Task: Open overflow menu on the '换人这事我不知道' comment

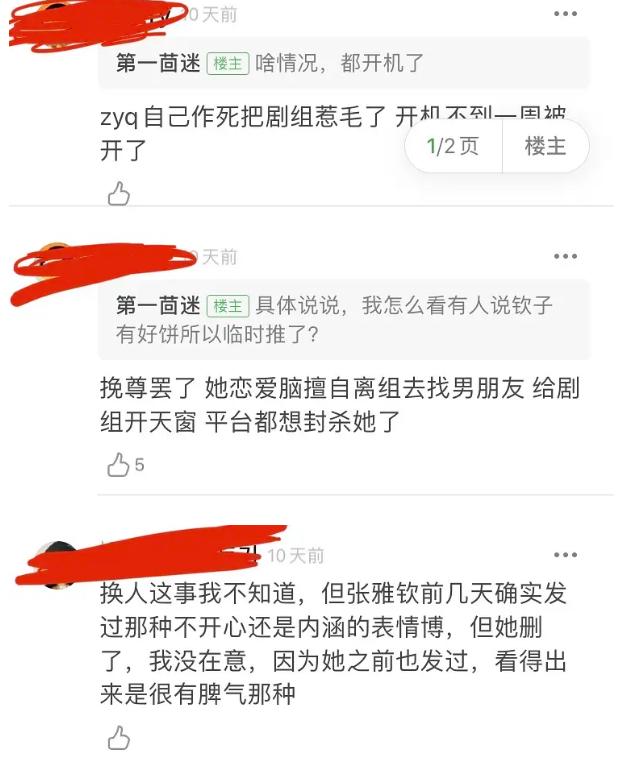Action: point(565,555)
